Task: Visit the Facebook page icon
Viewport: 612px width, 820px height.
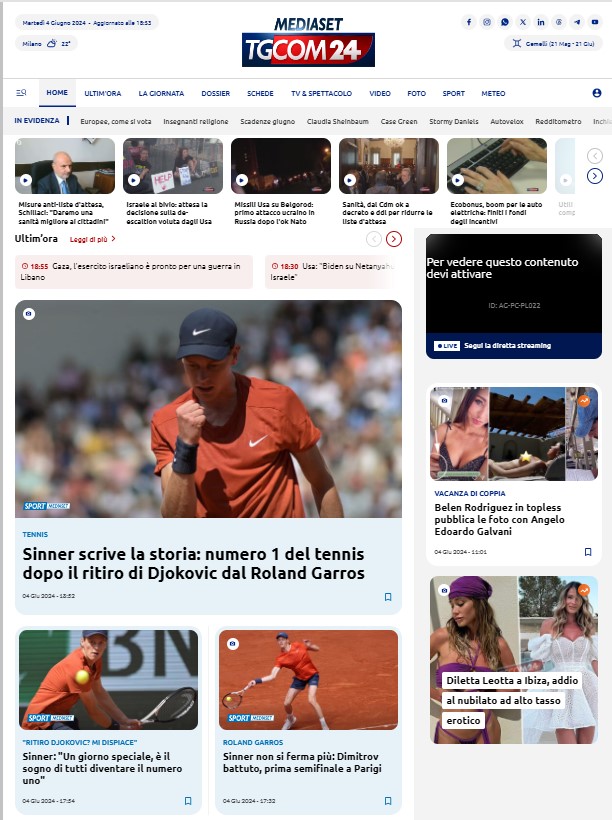Action: click(x=470, y=22)
